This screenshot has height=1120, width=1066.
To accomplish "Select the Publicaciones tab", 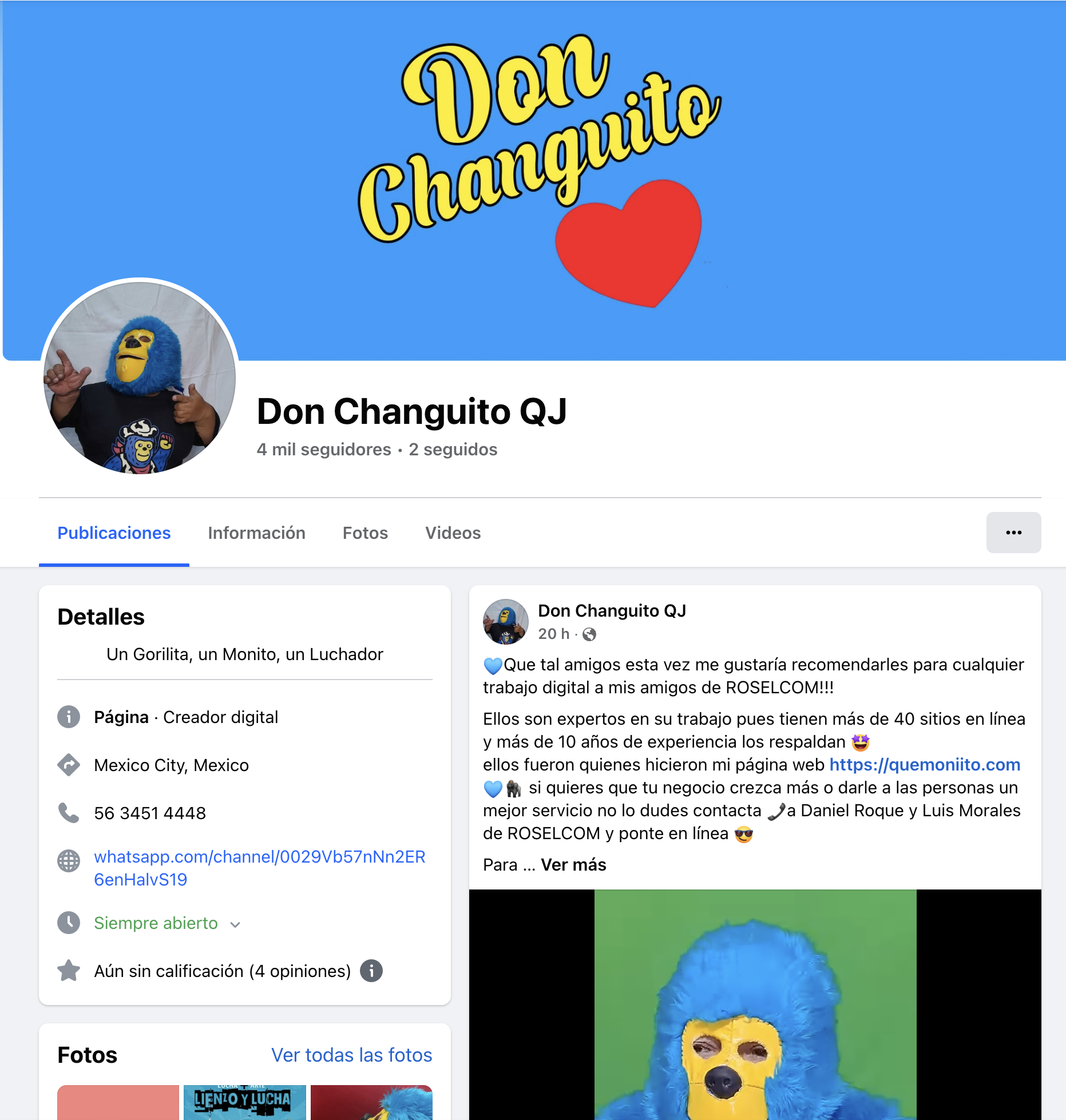I will [114, 533].
